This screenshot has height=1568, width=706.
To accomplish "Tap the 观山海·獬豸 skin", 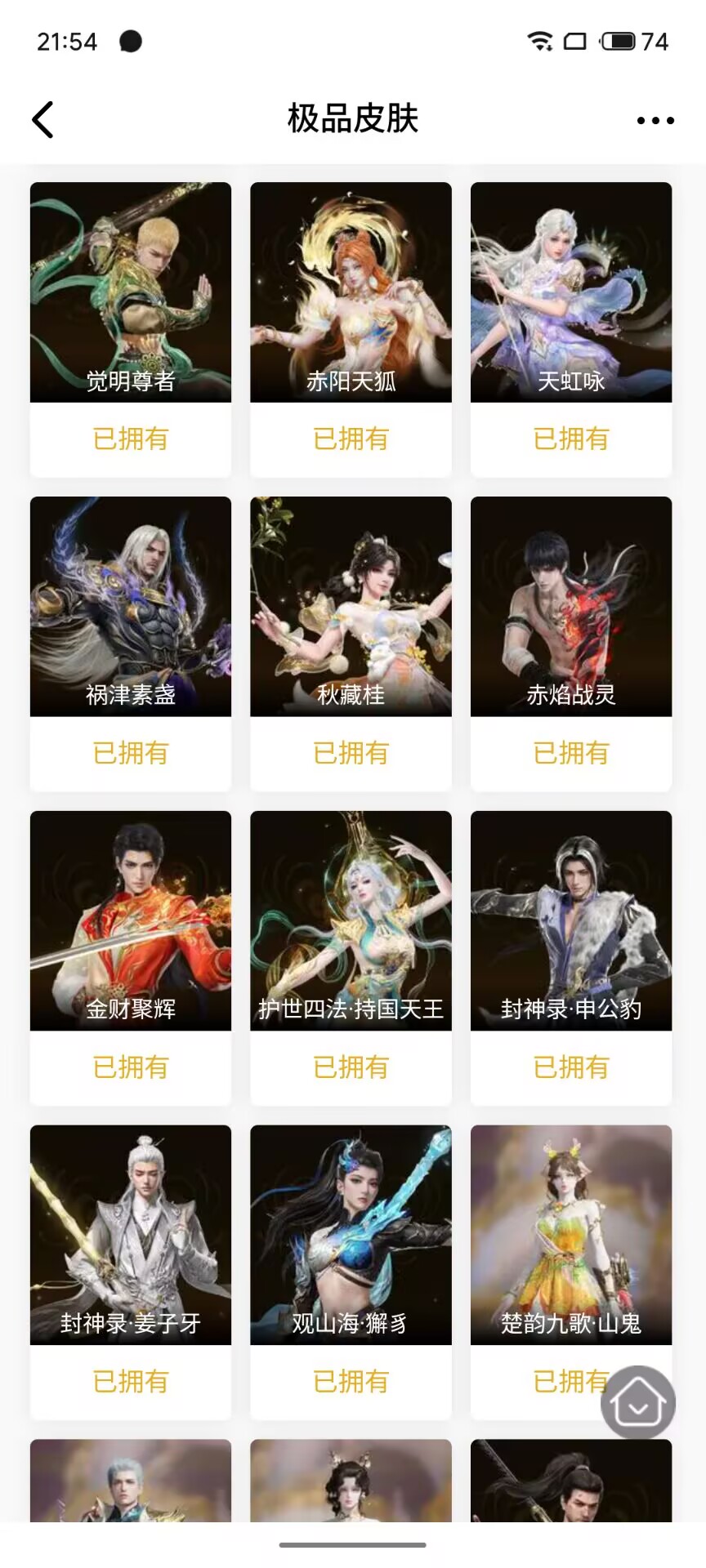I will click(x=351, y=1235).
